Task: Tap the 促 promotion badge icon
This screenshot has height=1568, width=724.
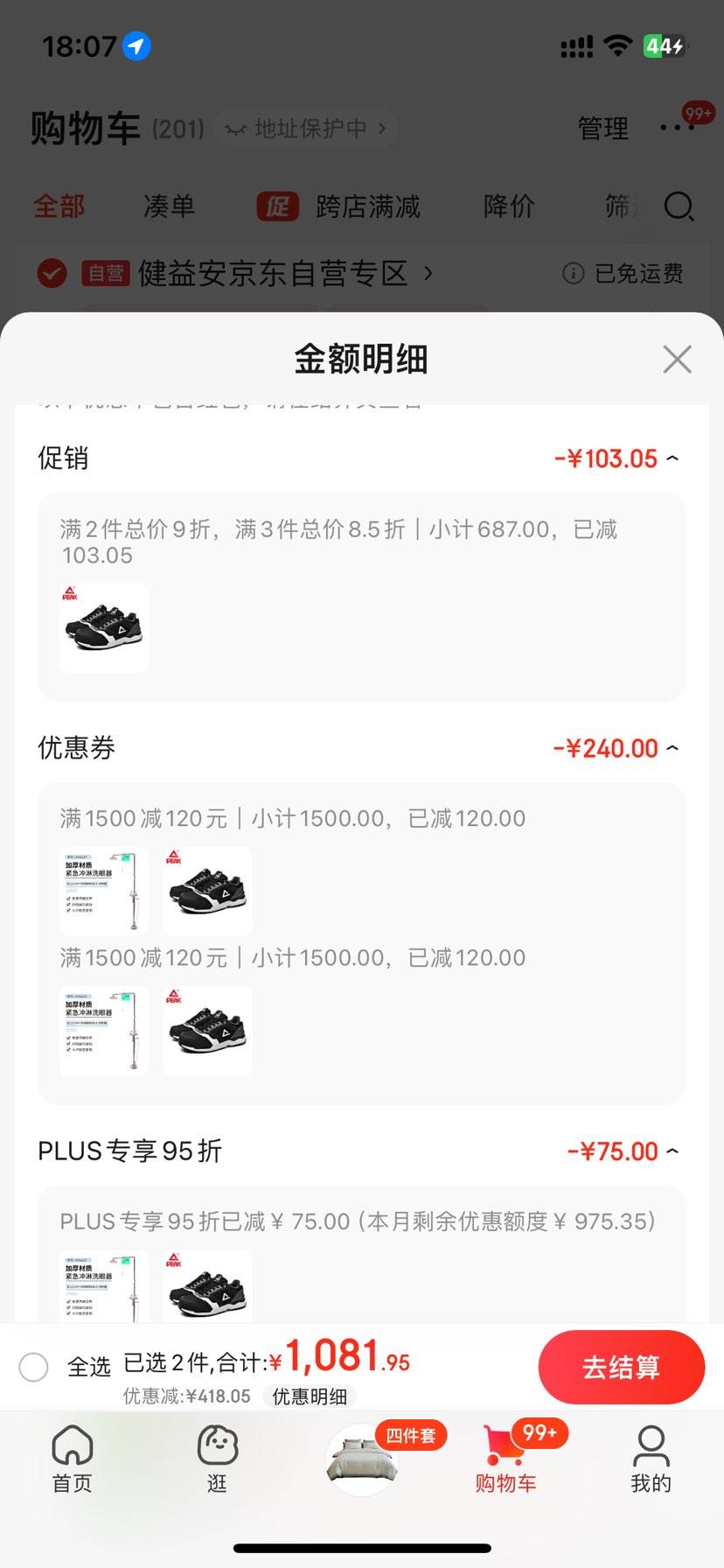Action: click(277, 207)
